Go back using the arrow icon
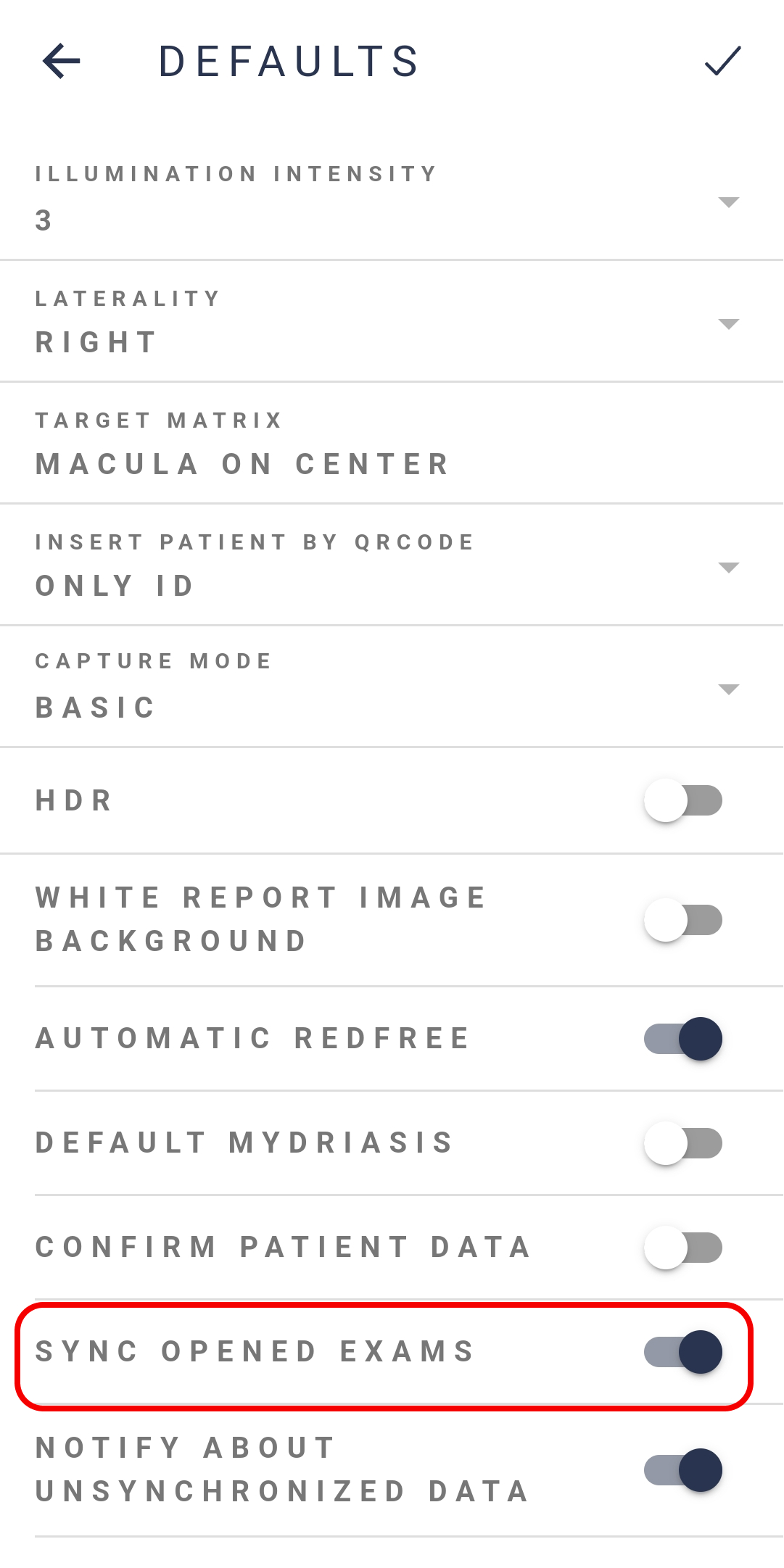The image size is (784, 1568). [x=62, y=61]
